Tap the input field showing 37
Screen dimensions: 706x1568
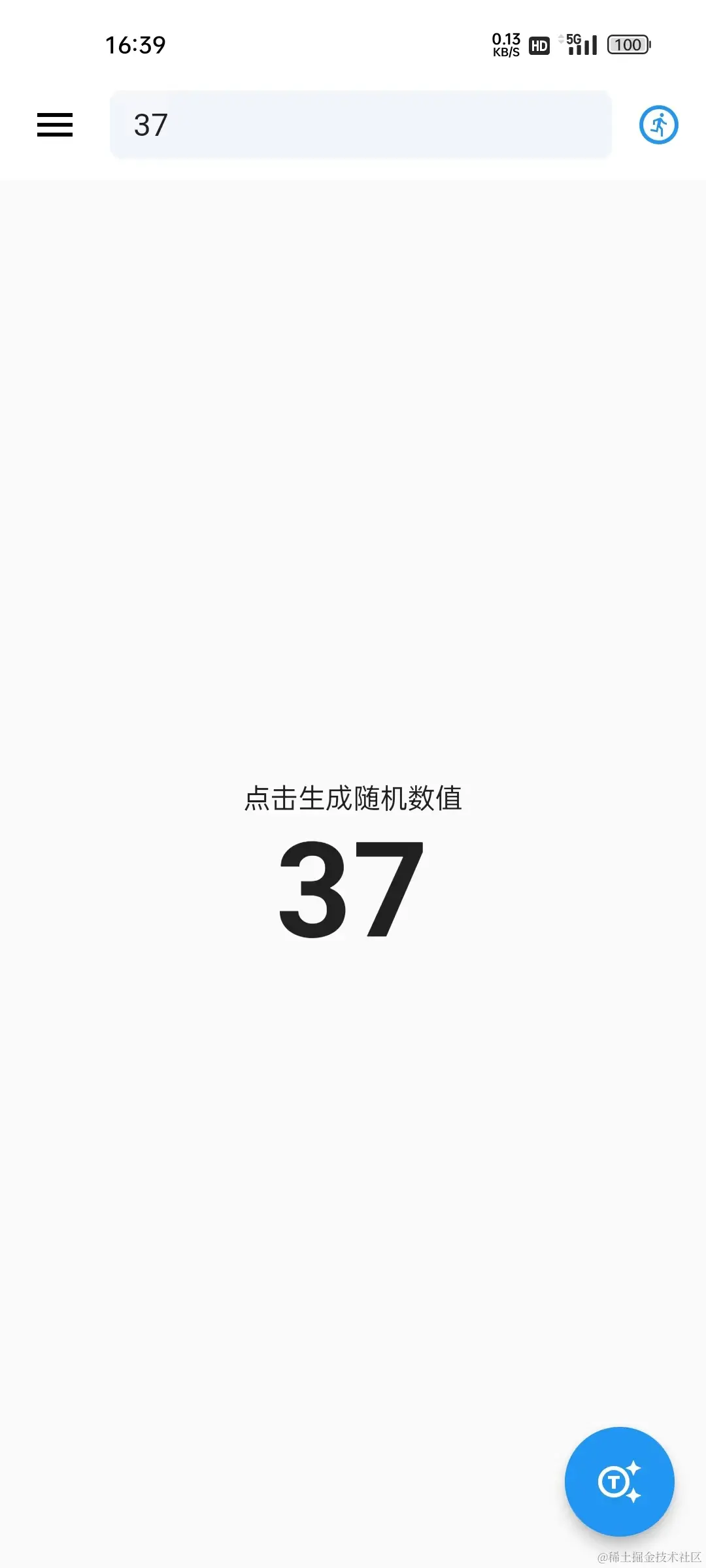(360, 125)
